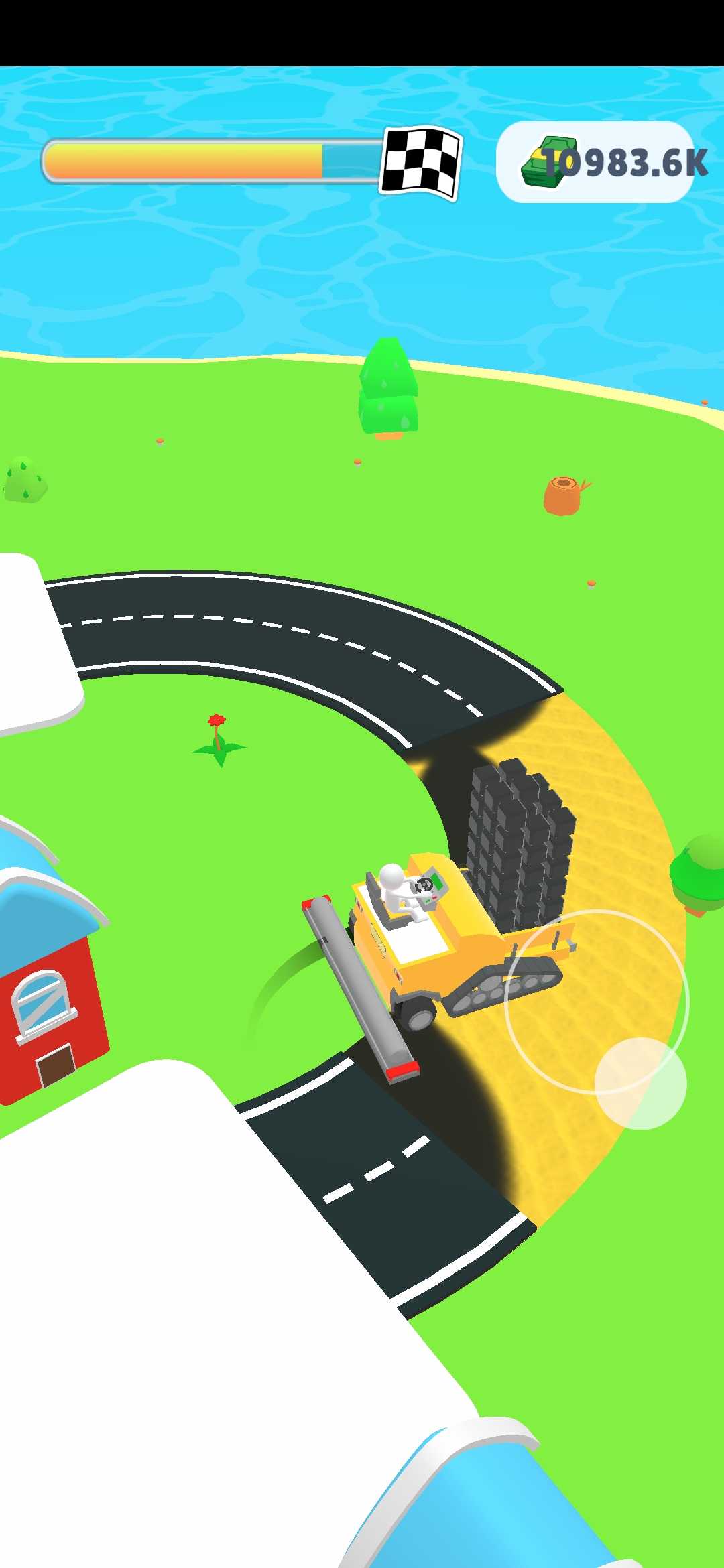The image size is (724, 1568).
Task: Tap the virtual joystick knob
Action: click(640, 1084)
